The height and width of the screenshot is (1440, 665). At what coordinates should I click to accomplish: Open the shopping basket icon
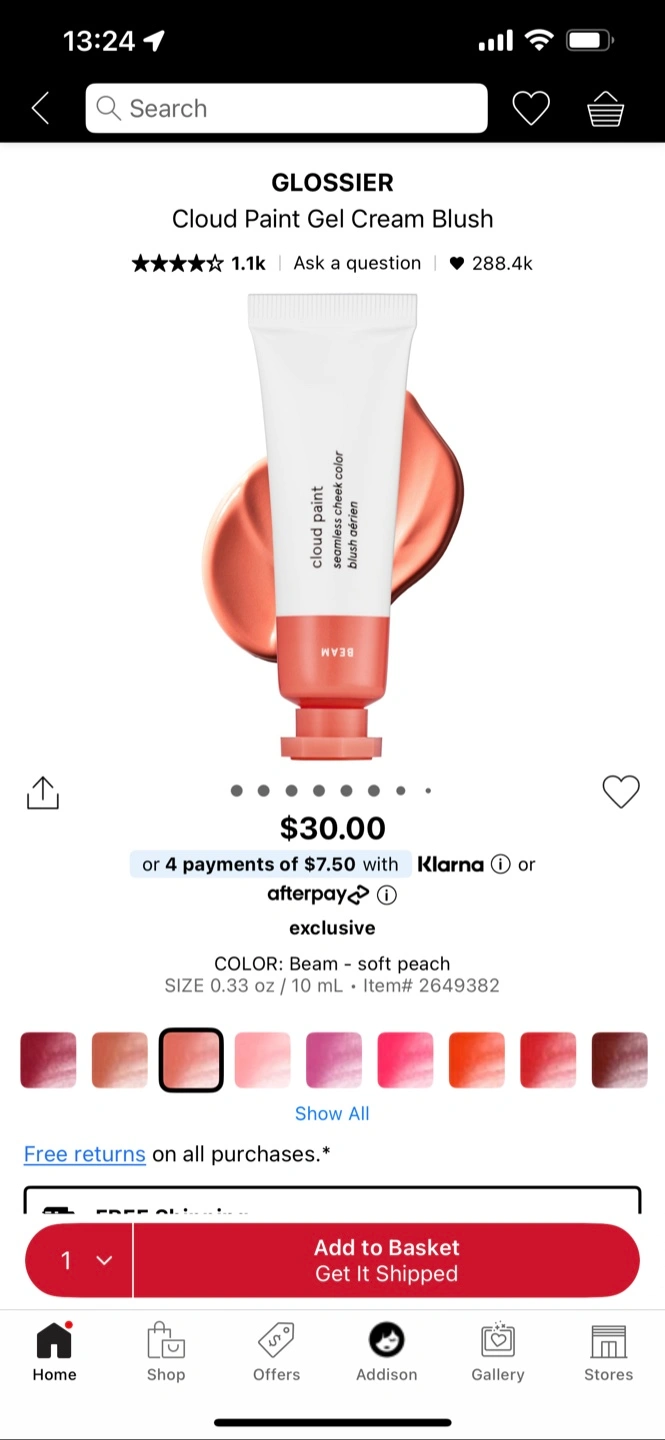tap(606, 108)
